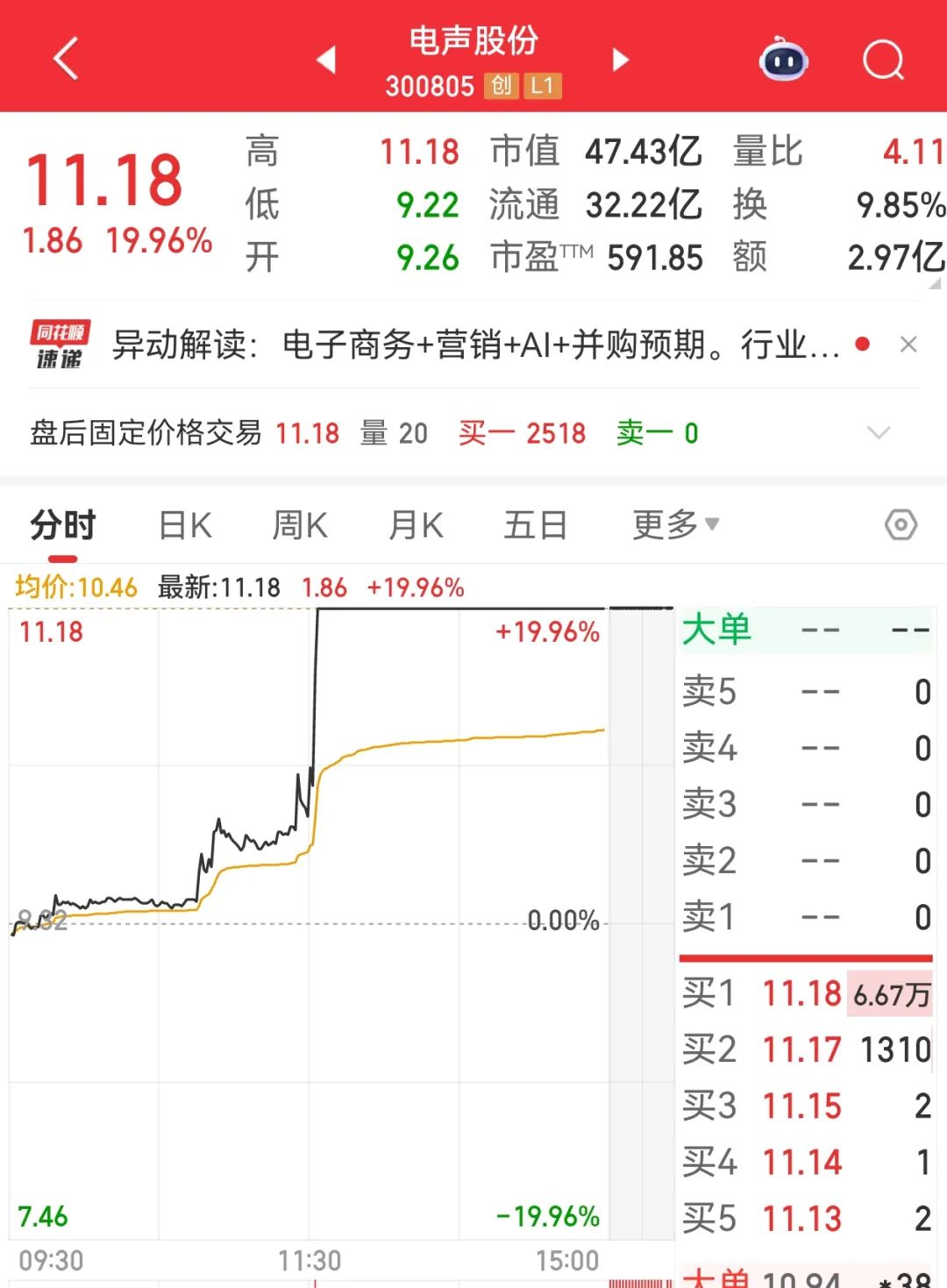Open chart settings hexagon icon
The image size is (947, 1288).
[901, 525]
